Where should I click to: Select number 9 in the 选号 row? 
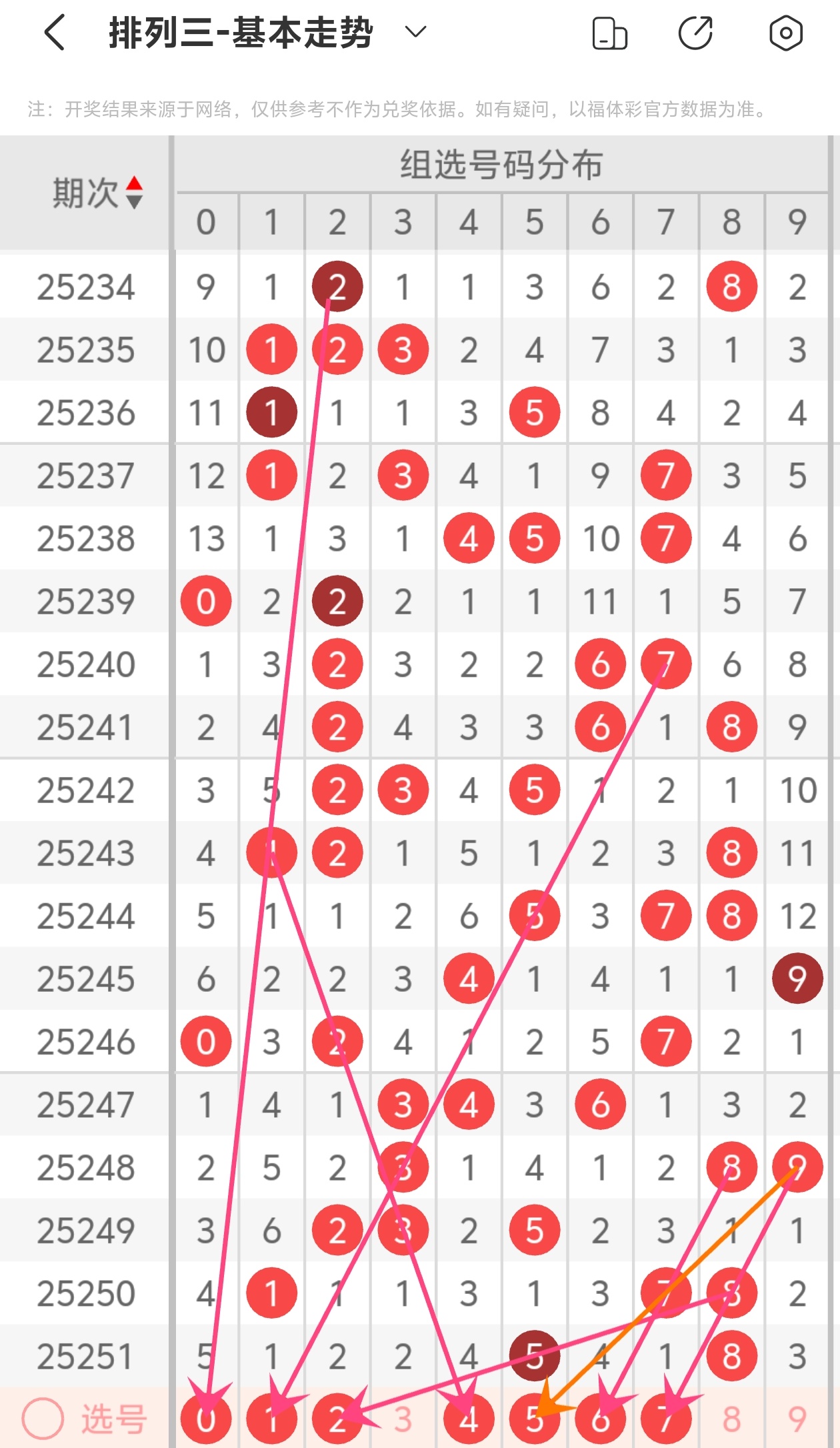(x=797, y=1419)
